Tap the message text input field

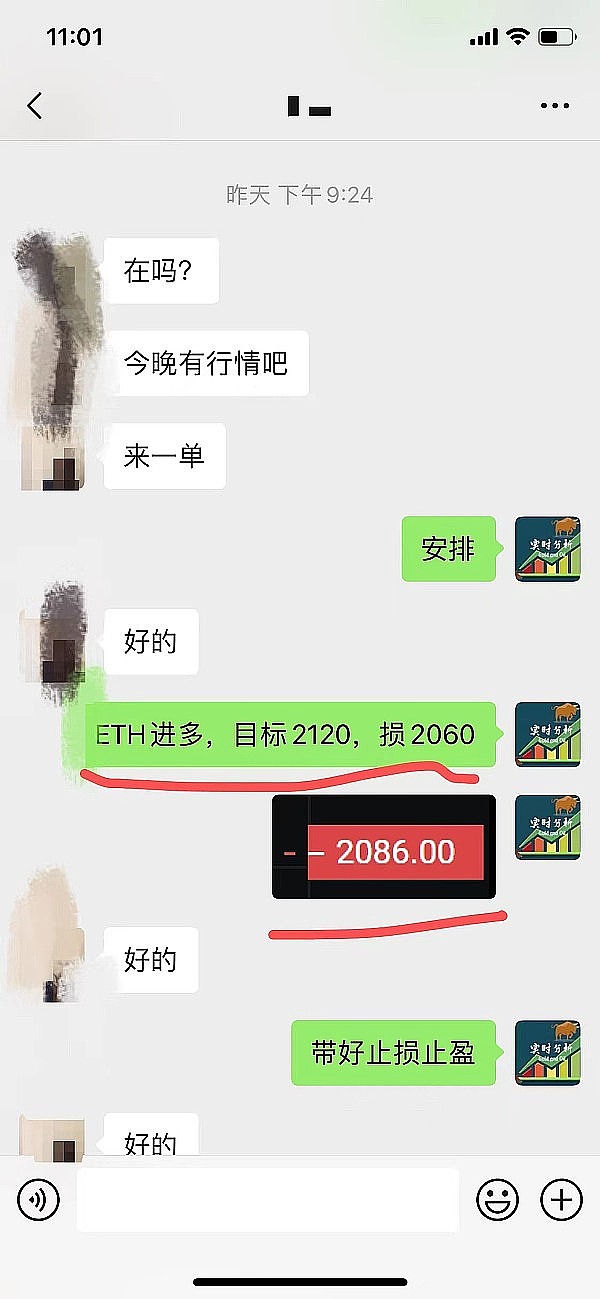tap(267, 1199)
